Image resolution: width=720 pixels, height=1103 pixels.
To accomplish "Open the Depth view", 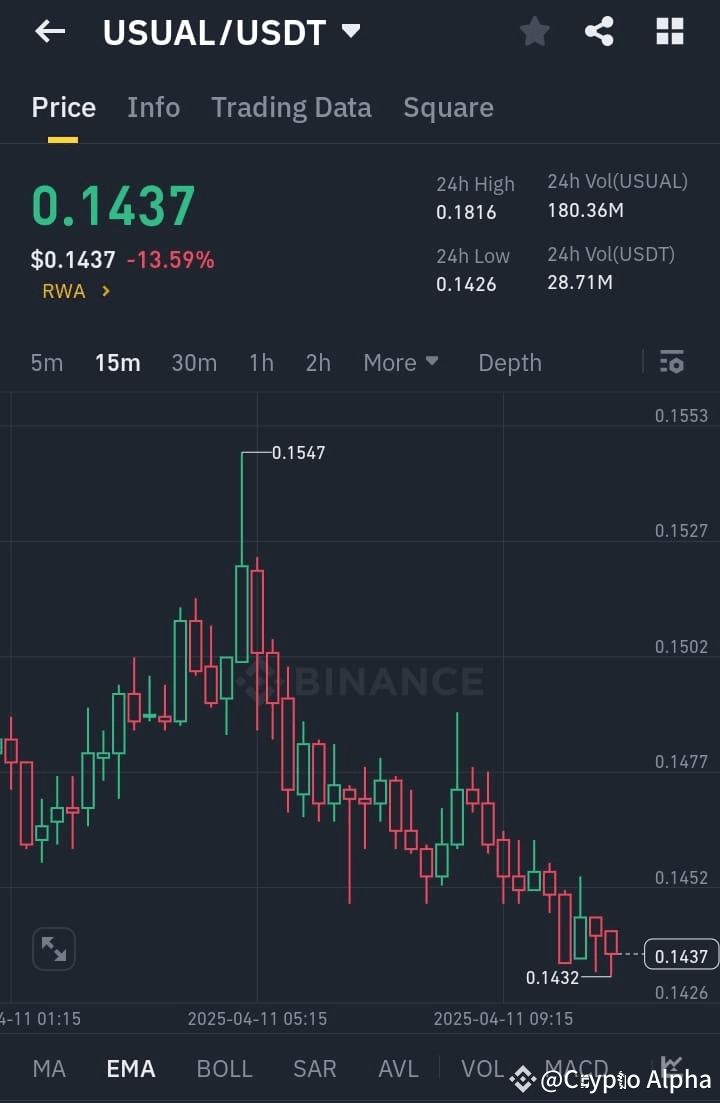I will coord(510,362).
